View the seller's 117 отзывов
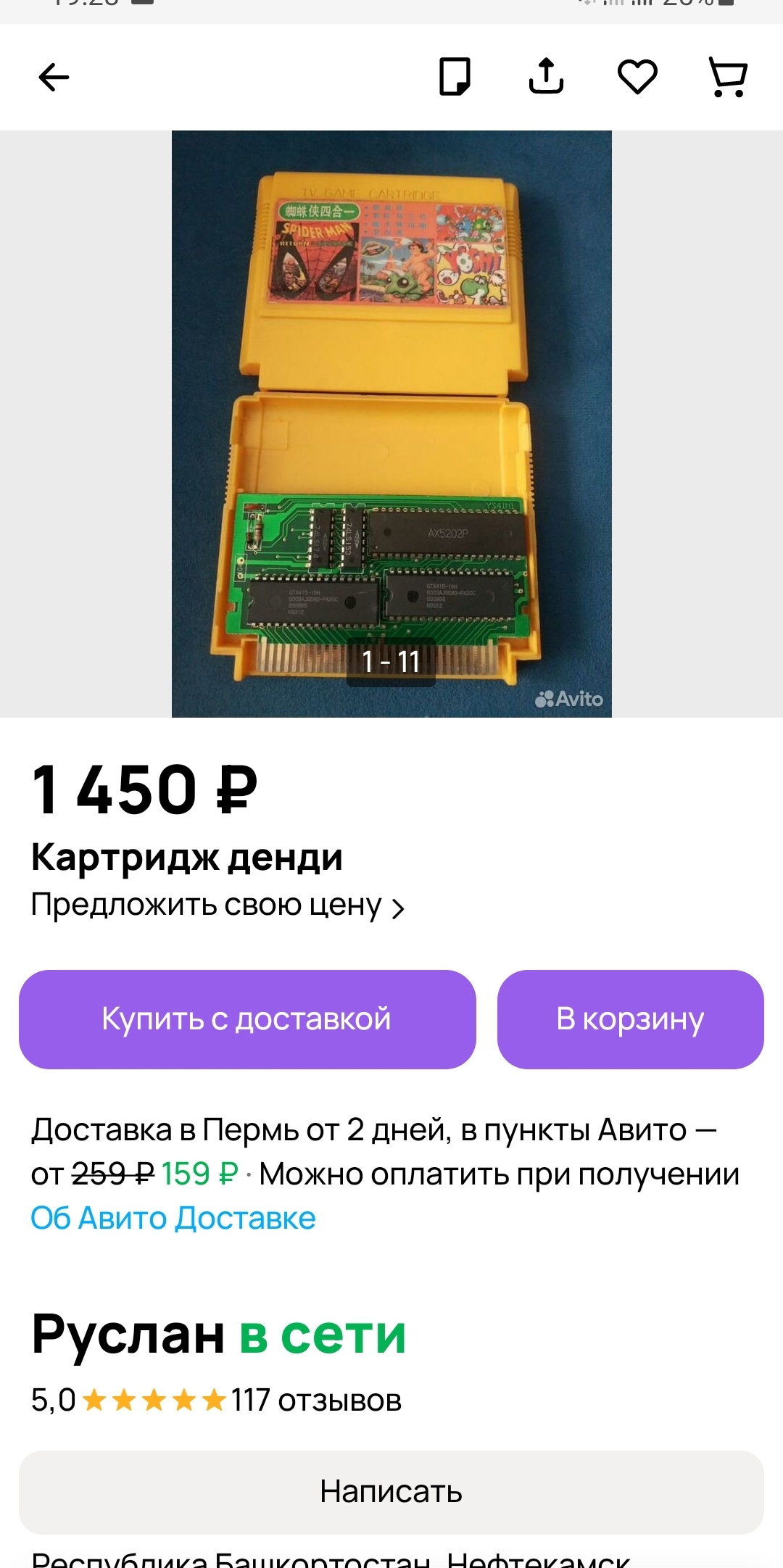783x1568 pixels. coord(316,1400)
